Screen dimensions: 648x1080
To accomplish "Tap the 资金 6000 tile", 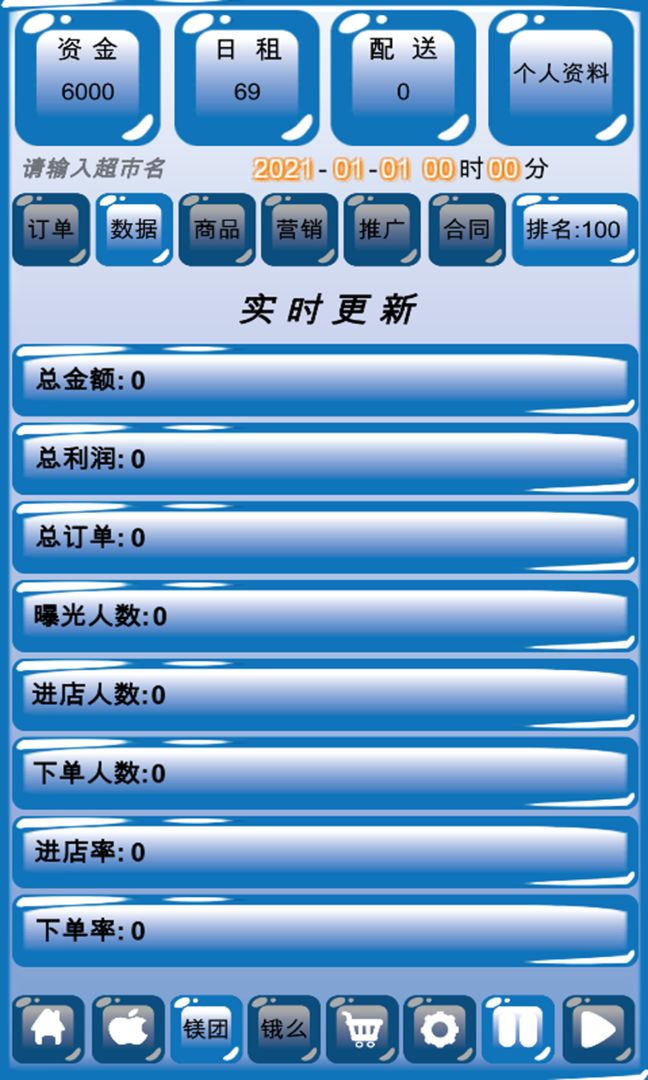I will (x=87, y=76).
